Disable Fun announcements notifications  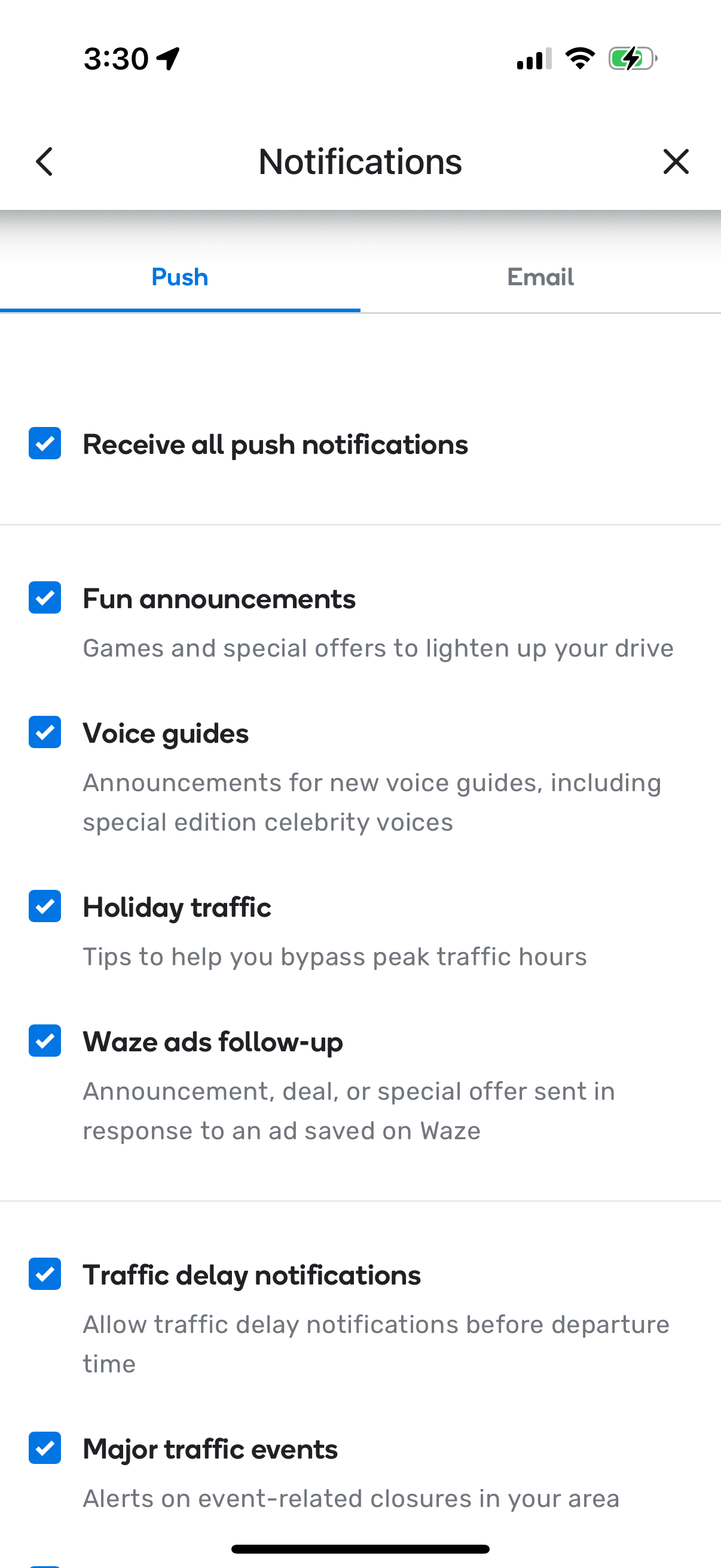pos(44,599)
